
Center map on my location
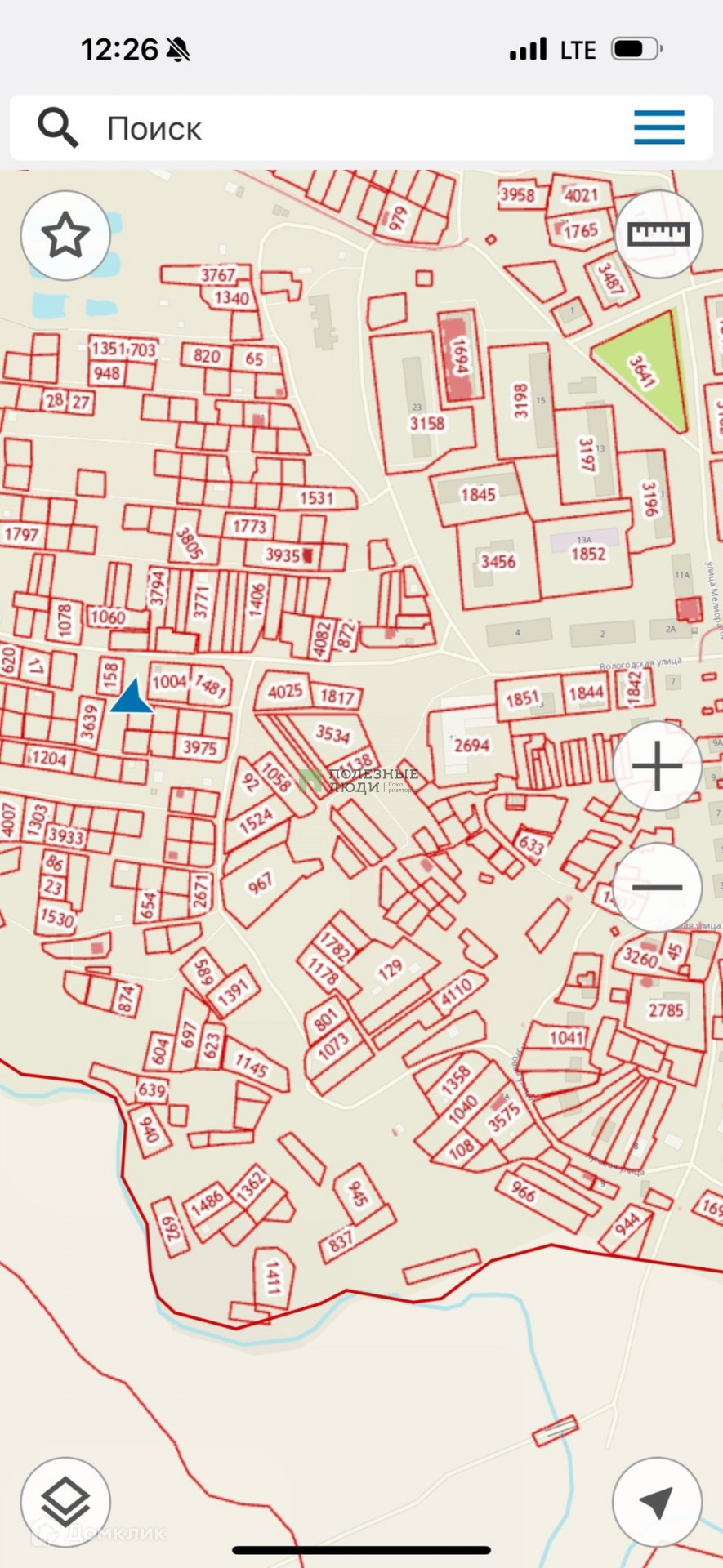(658, 1501)
